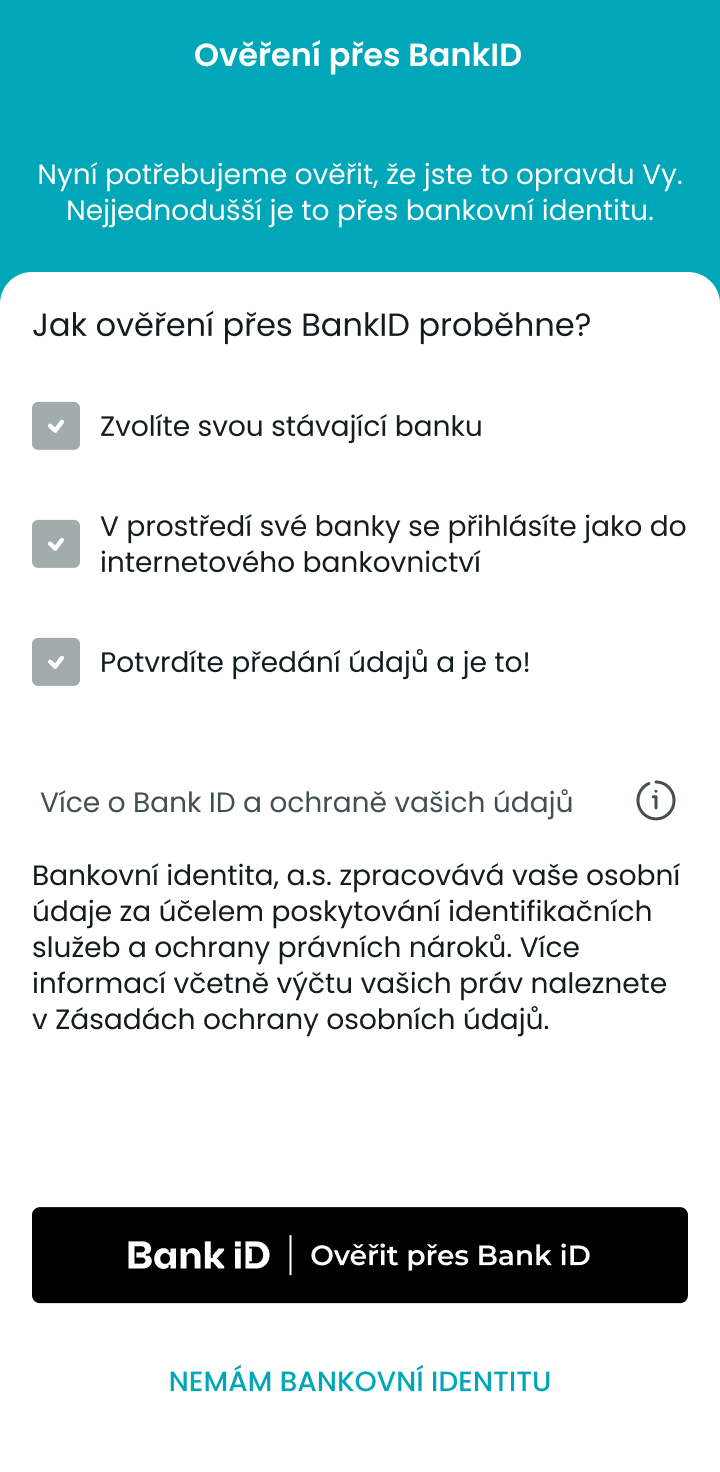Select NEMÁM BANKOVNÍ IDENTITU

360,1382
